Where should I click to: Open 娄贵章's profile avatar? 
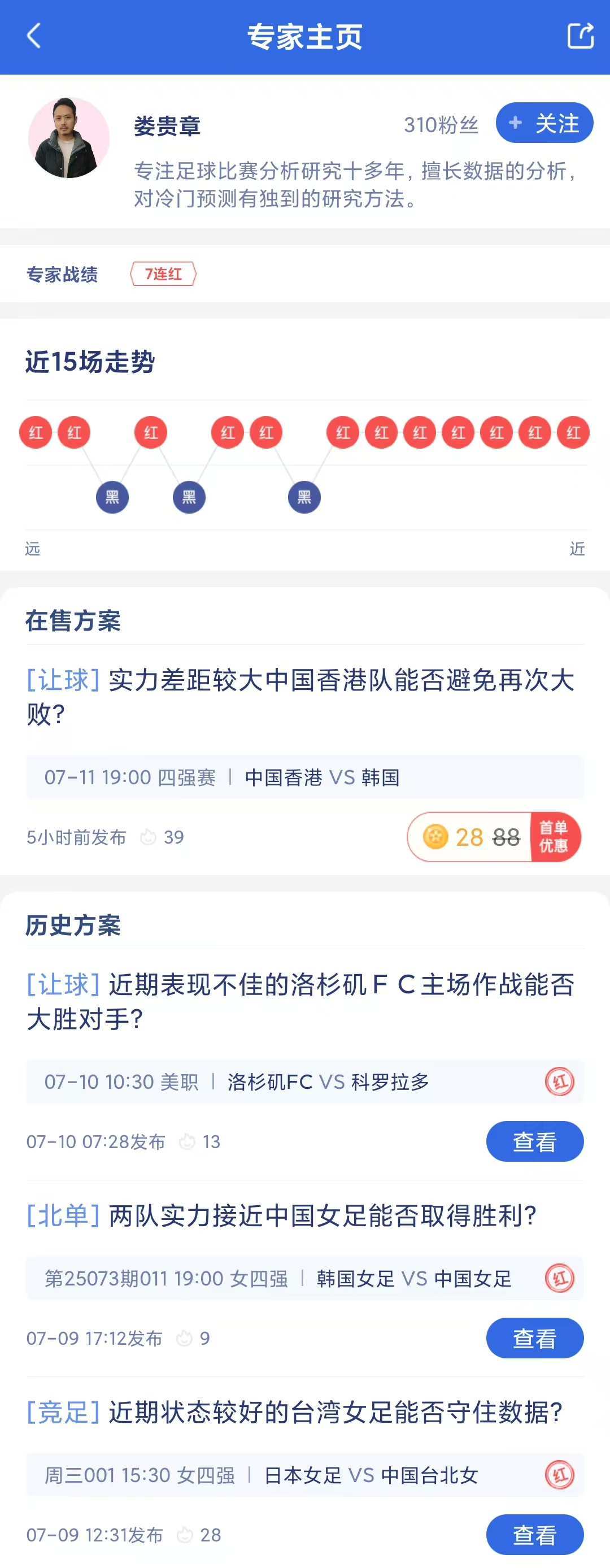tap(69, 138)
